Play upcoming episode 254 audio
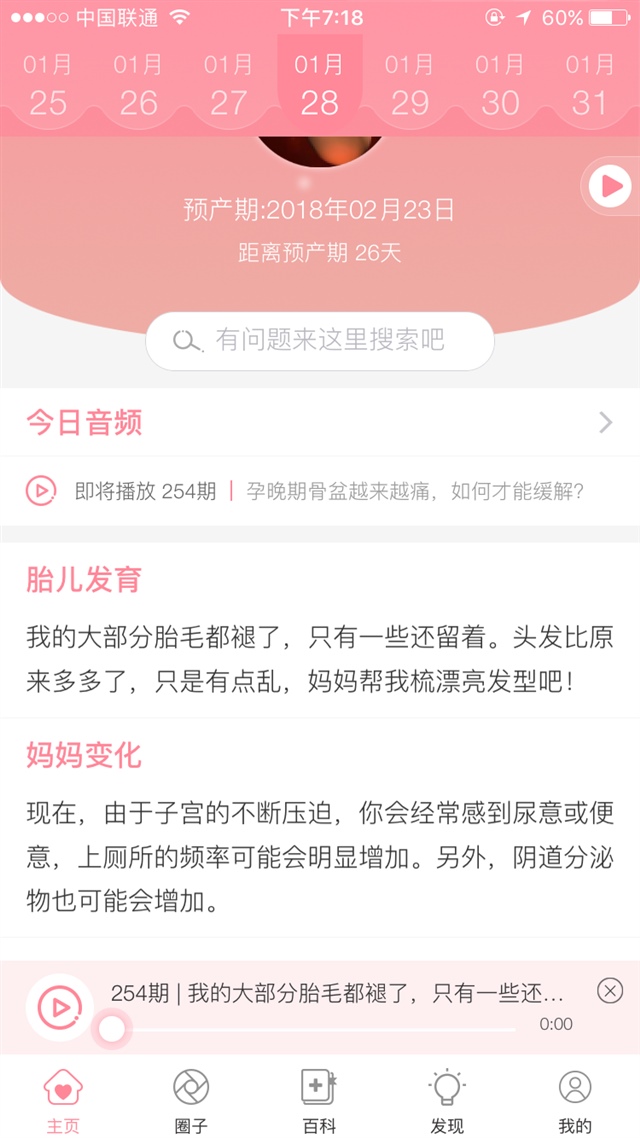640x1138 pixels. point(40,491)
